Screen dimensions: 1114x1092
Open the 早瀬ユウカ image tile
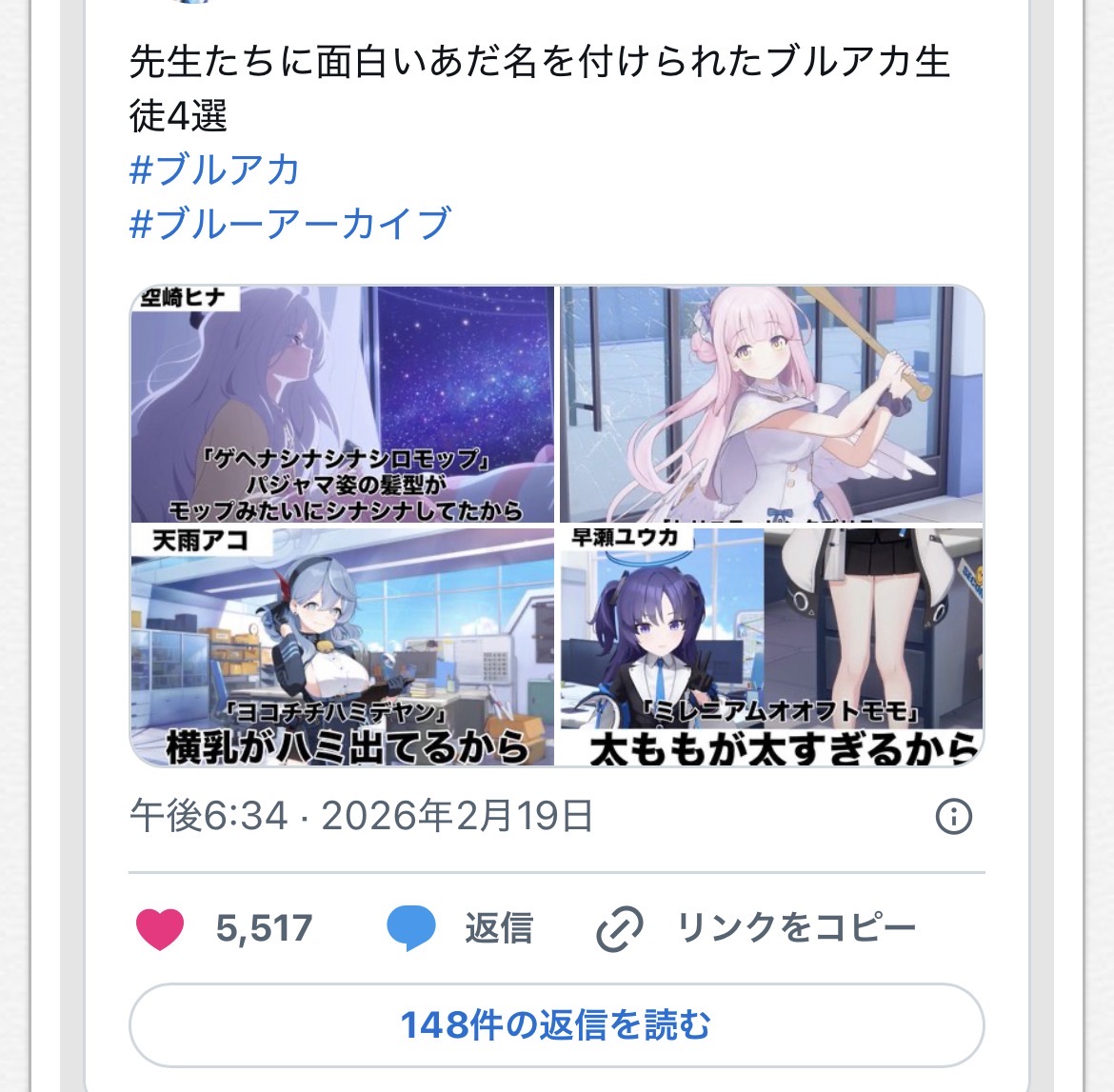771,646
